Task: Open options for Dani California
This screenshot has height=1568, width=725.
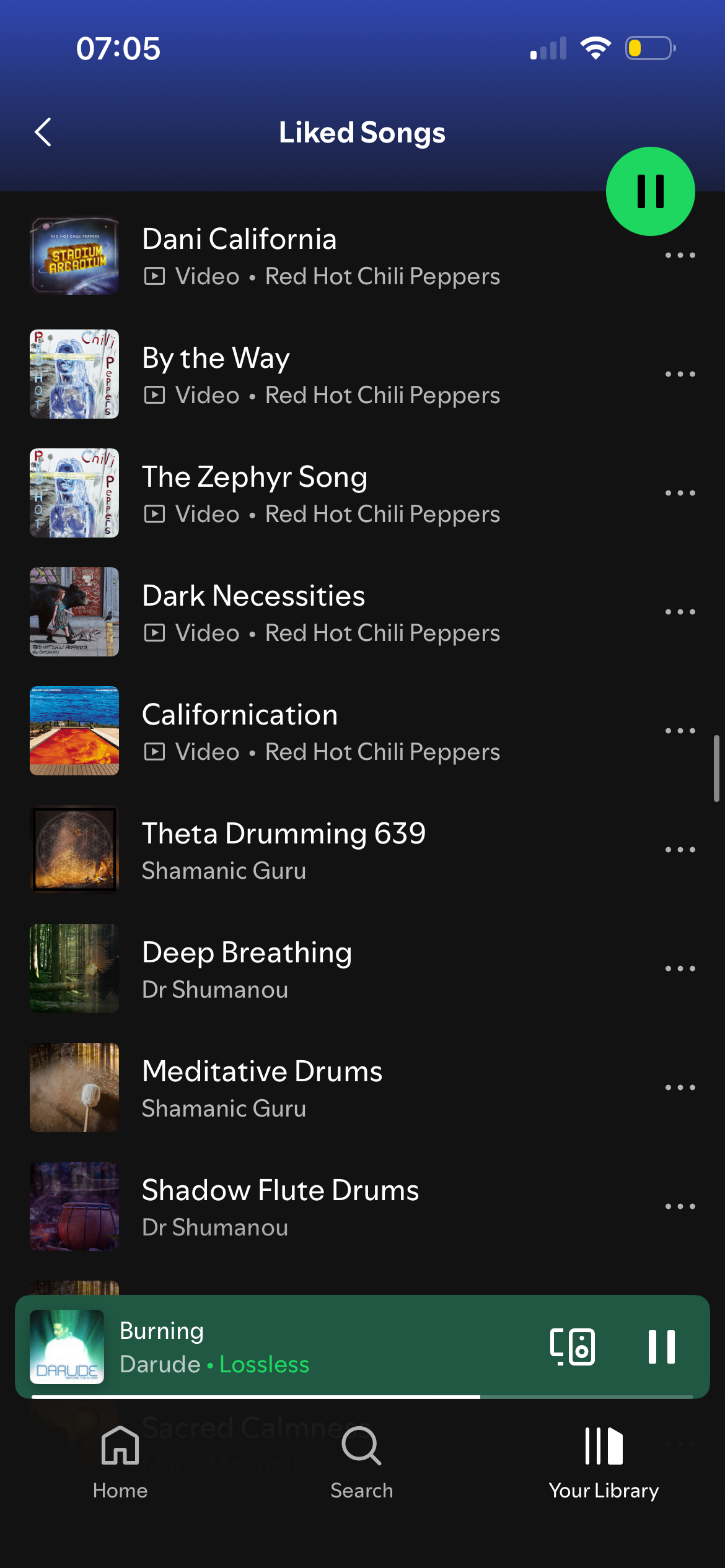Action: point(680,256)
